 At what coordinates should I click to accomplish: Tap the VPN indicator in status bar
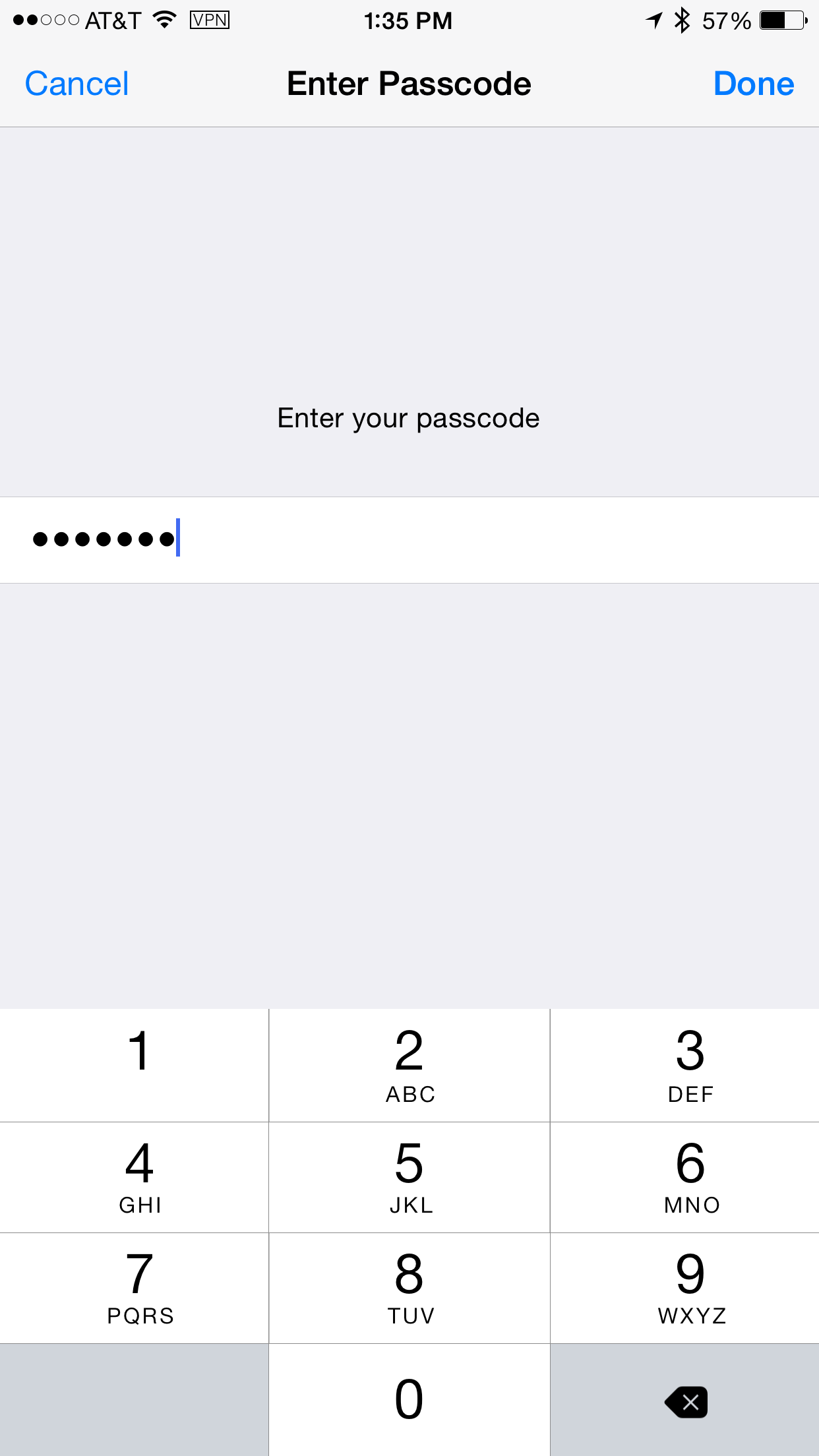coord(210,20)
